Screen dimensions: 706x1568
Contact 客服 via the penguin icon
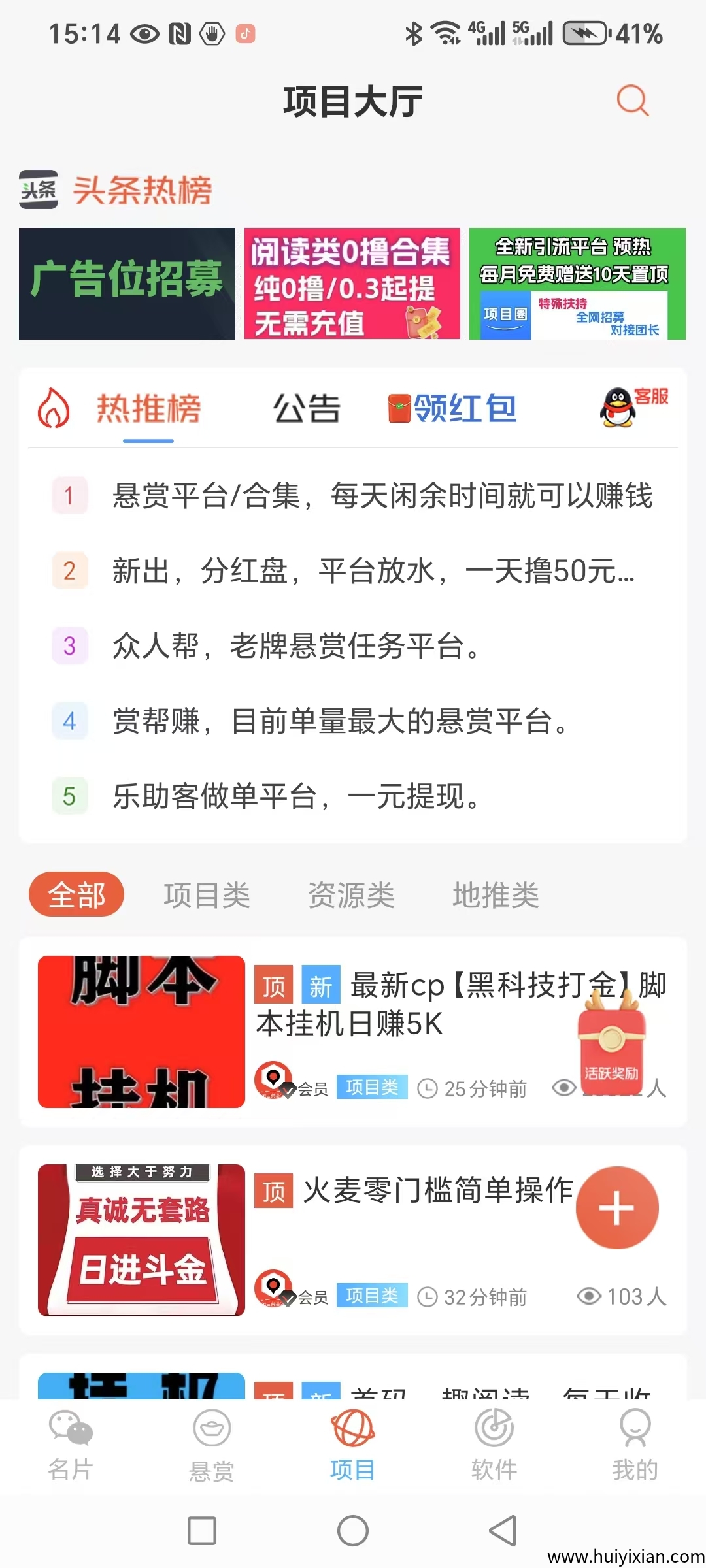click(633, 406)
